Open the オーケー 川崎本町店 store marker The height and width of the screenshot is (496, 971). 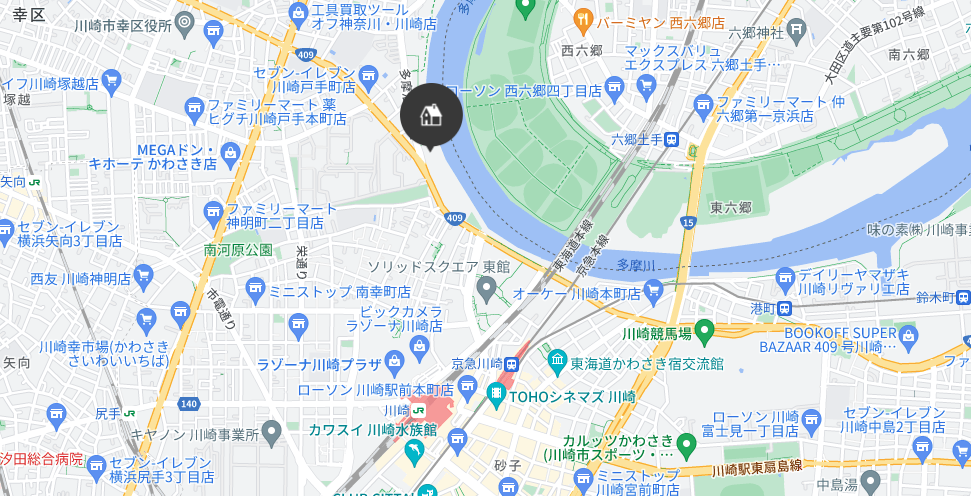point(654,292)
